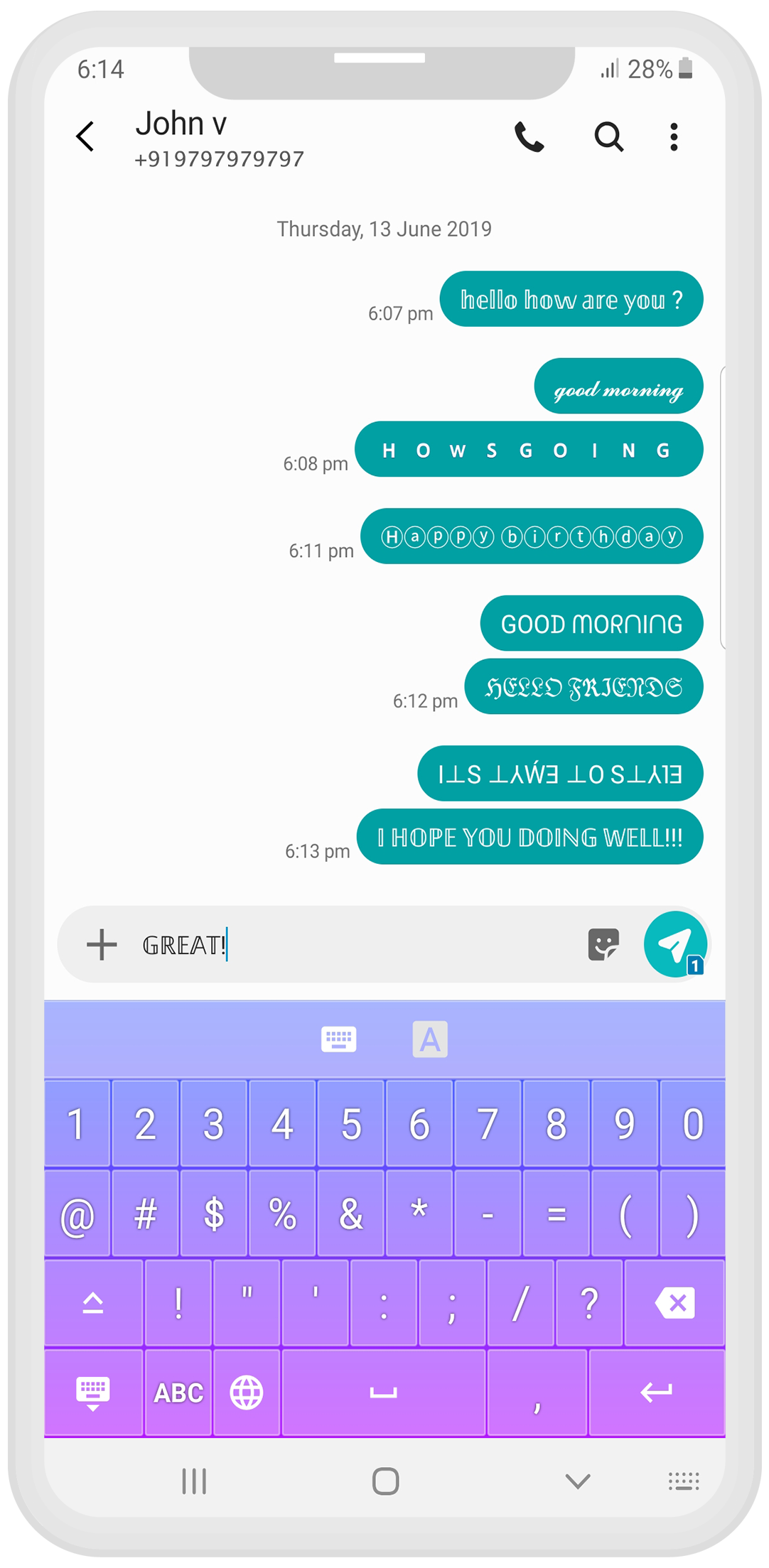Type the question mark key
The height and width of the screenshot is (1568, 769).
[589, 1303]
